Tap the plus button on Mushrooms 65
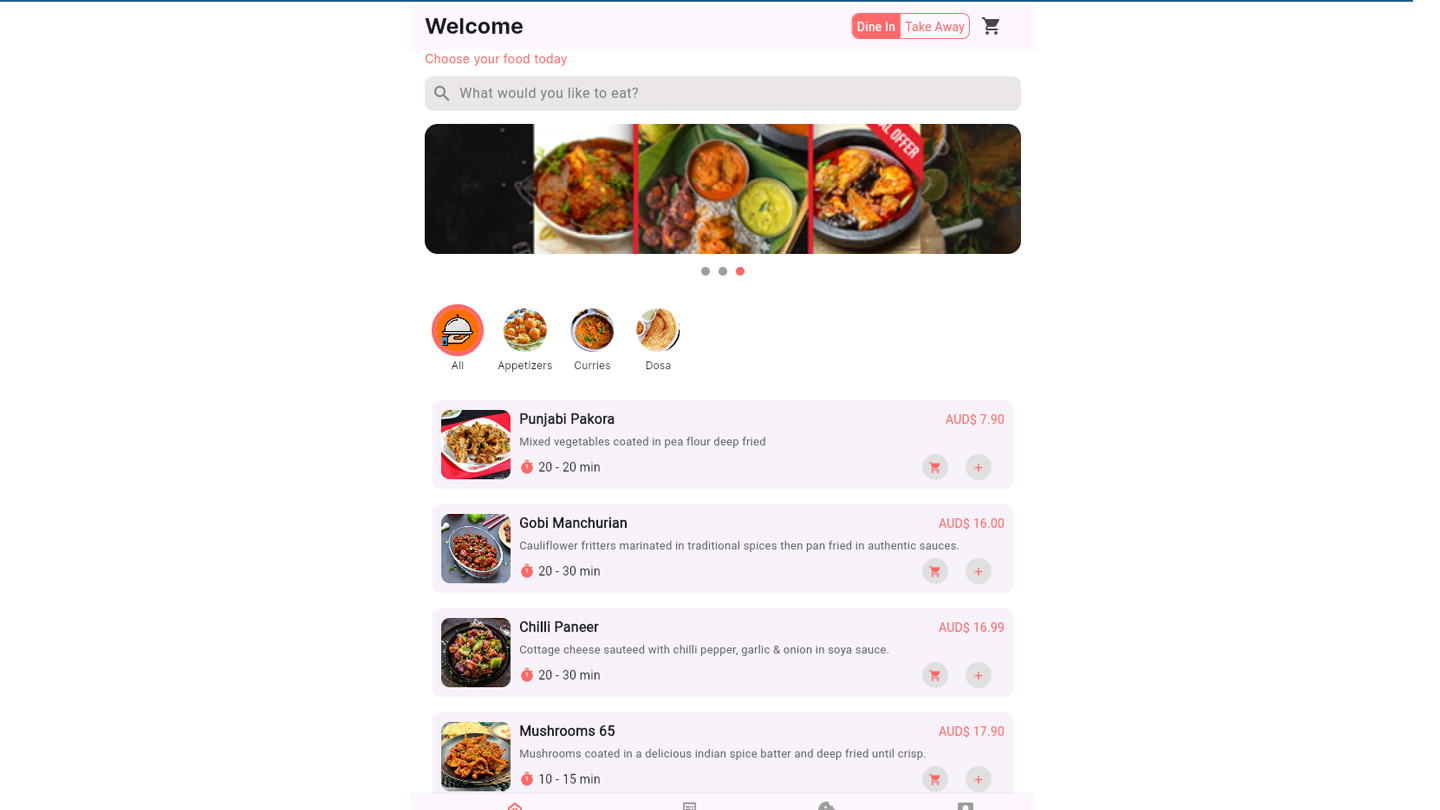This screenshot has width=1440, height=810. coord(978,779)
